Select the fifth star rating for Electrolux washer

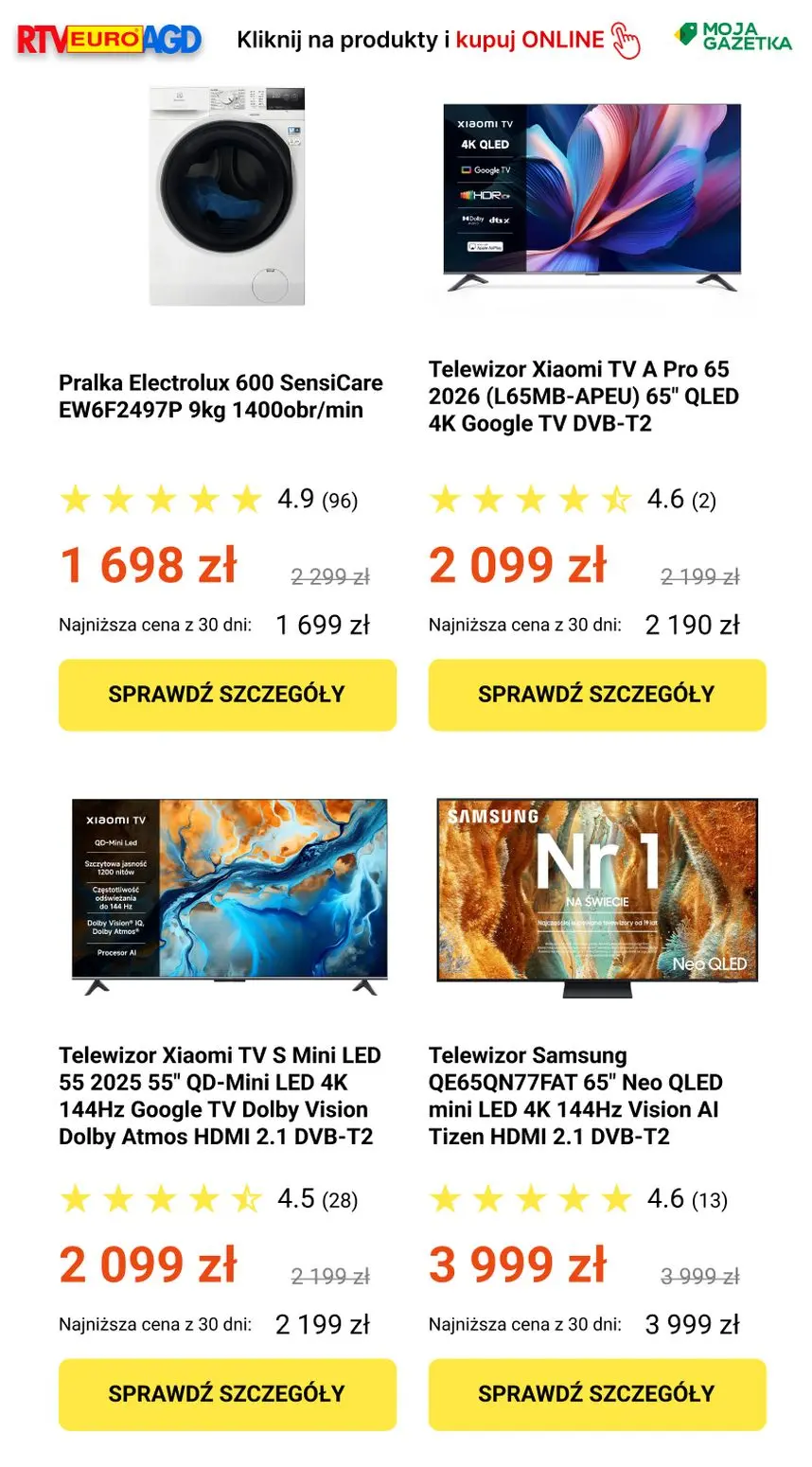[x=245, y=499]
